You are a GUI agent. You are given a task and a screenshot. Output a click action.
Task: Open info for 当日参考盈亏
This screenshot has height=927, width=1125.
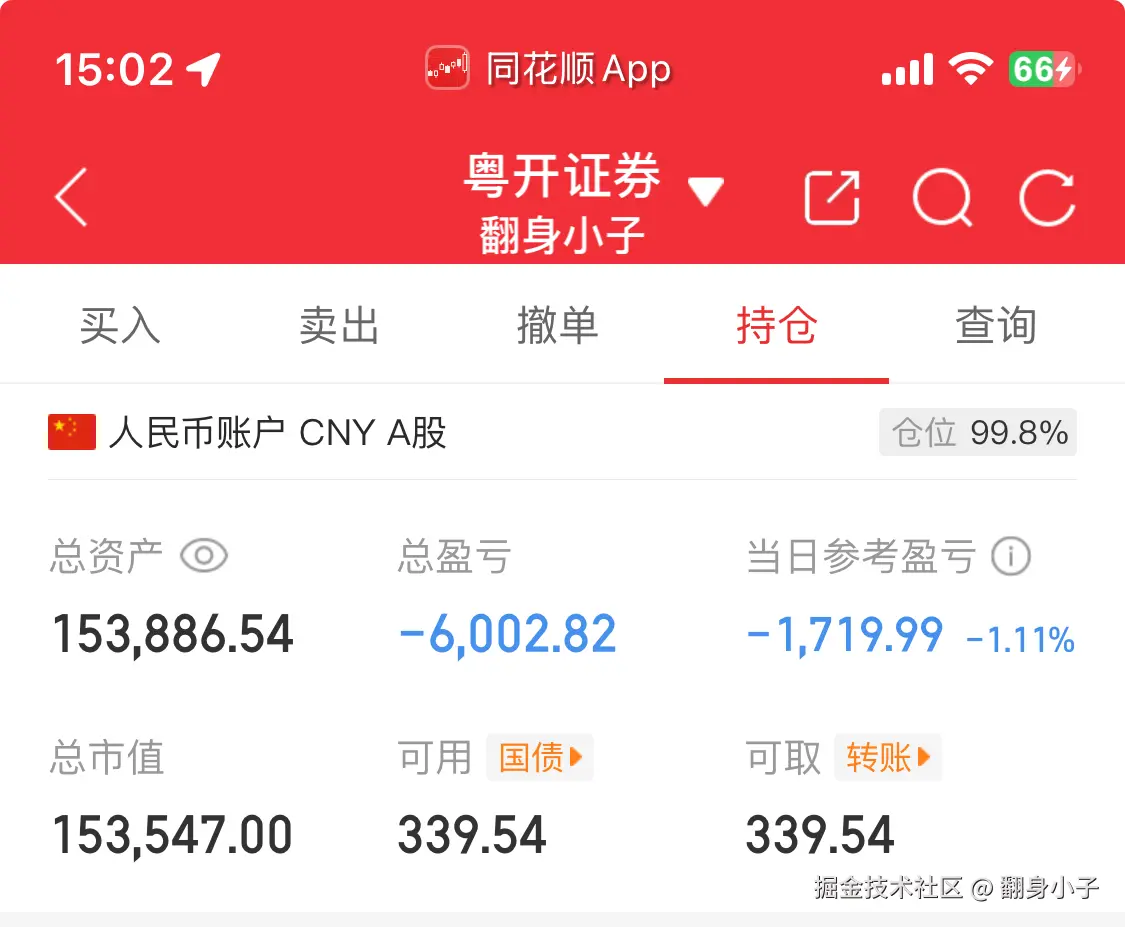click(1010, 556)
